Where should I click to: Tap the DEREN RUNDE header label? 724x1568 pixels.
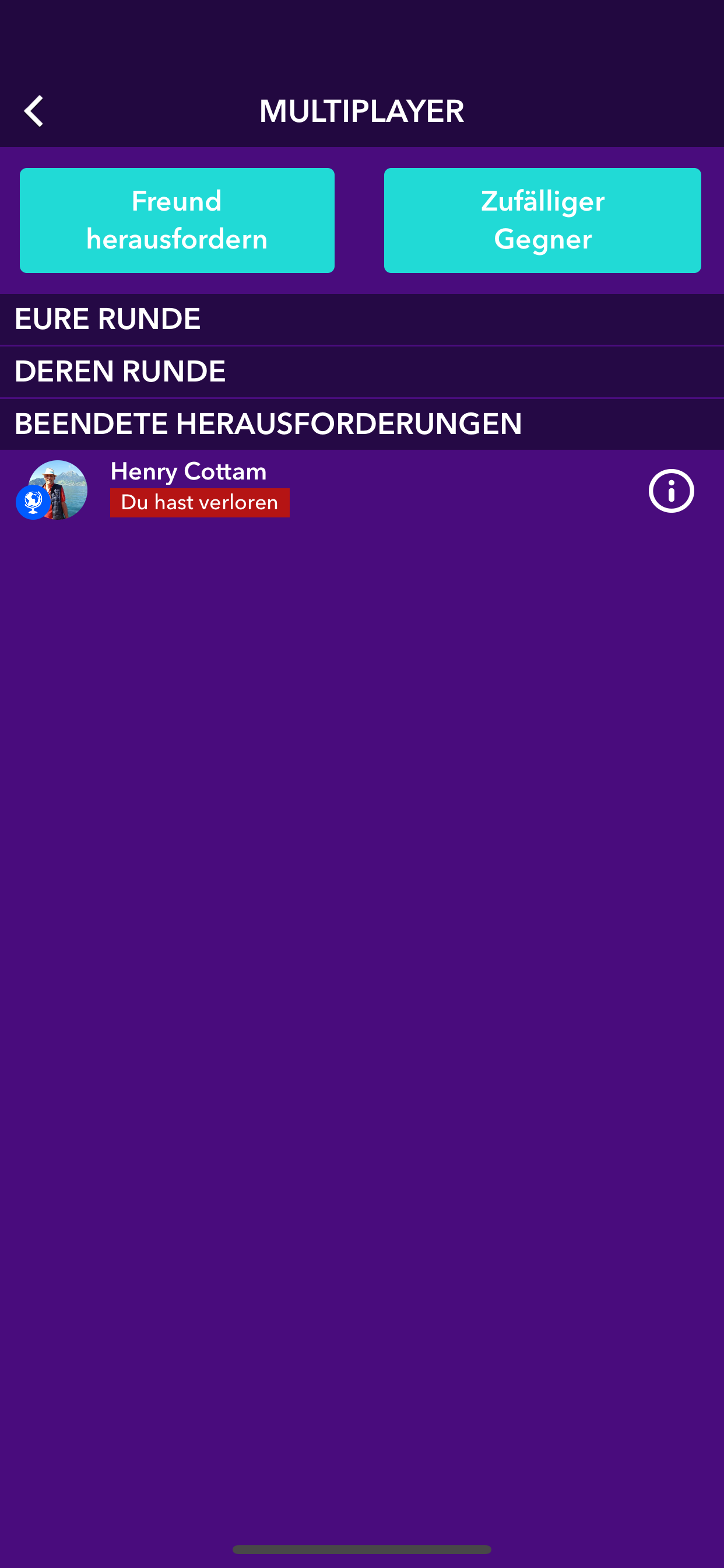pyautogui.click(x=120, y=370)
